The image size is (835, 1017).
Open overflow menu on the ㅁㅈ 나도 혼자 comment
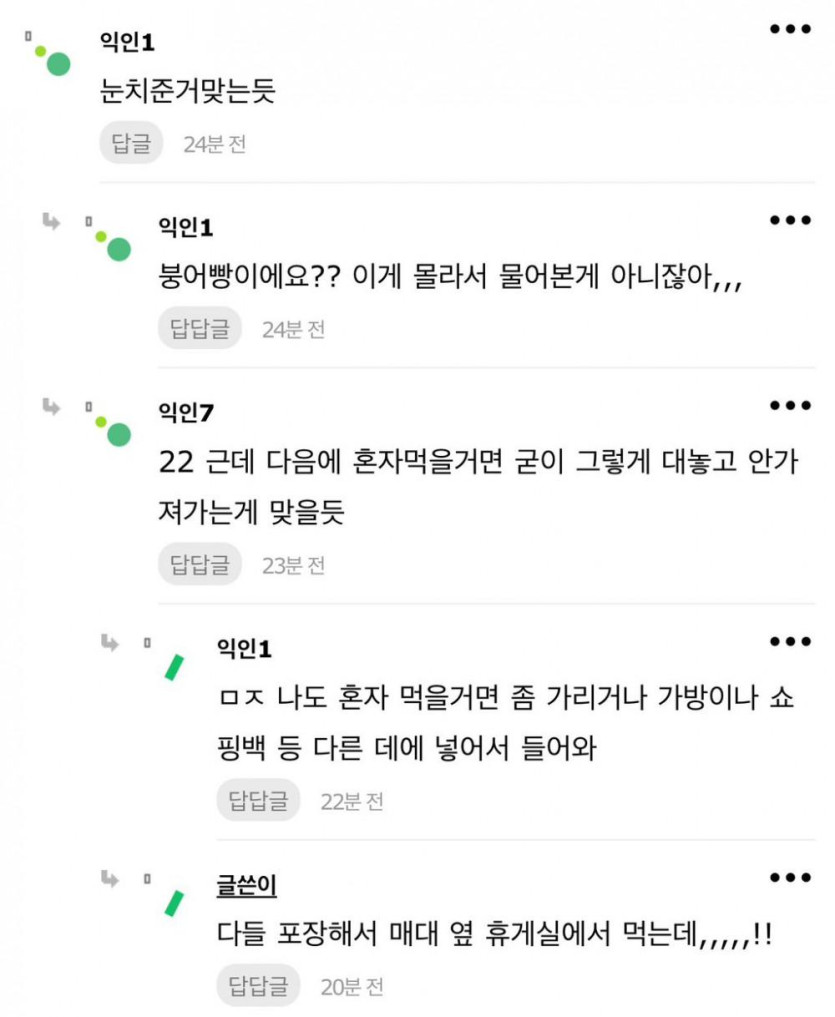790,642
